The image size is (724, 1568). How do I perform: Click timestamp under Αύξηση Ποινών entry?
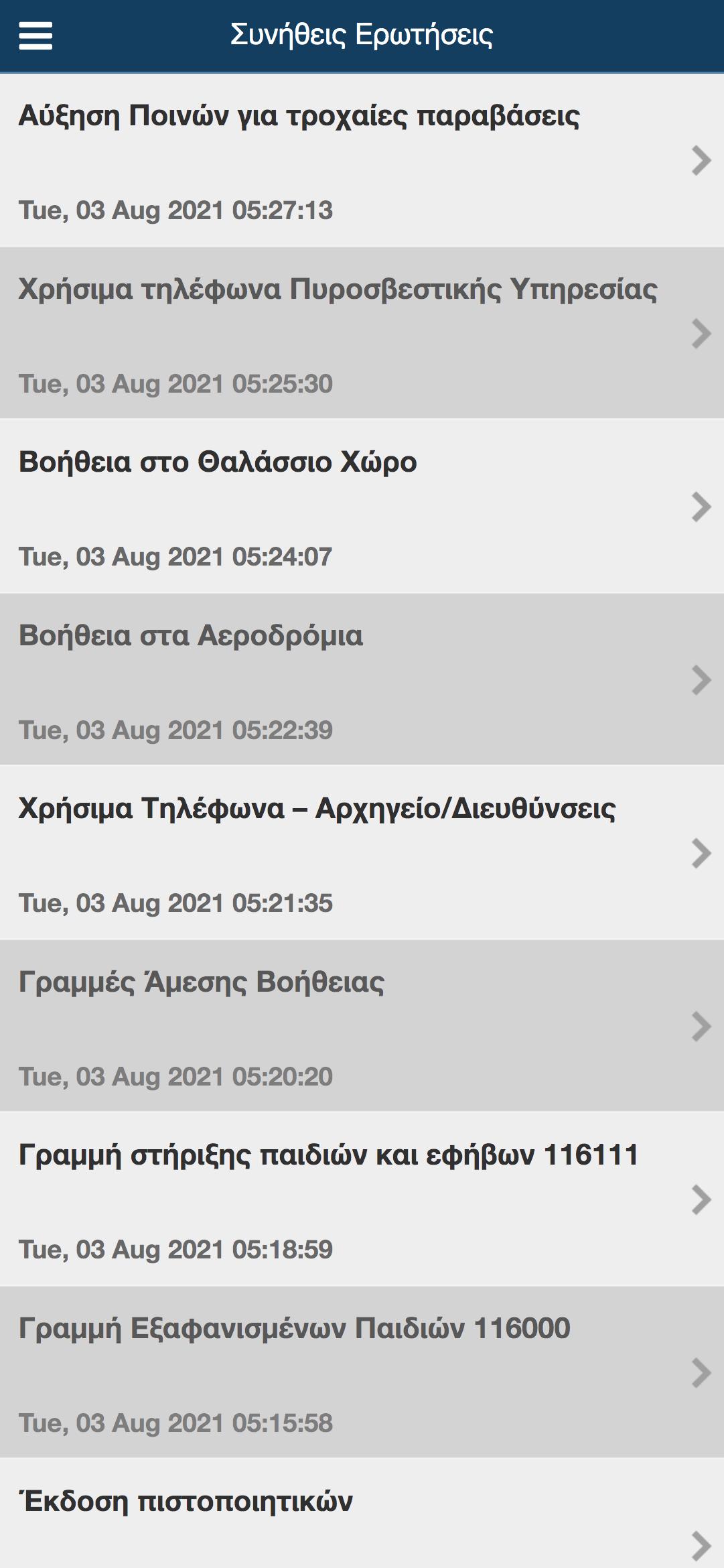(x=175, y=209)
